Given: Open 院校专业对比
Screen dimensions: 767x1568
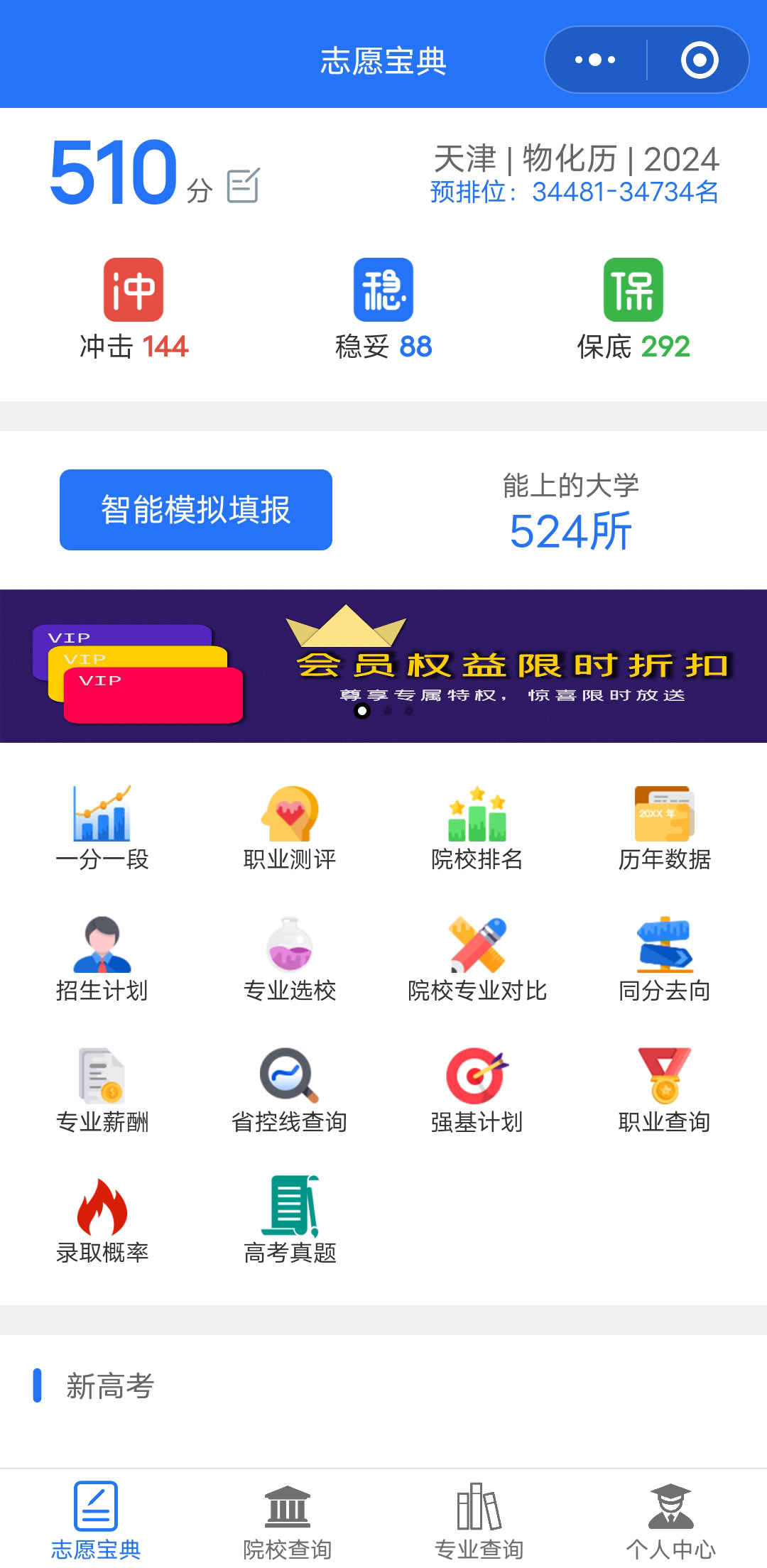Looking at the screenshot, I should tap(477, 959).
